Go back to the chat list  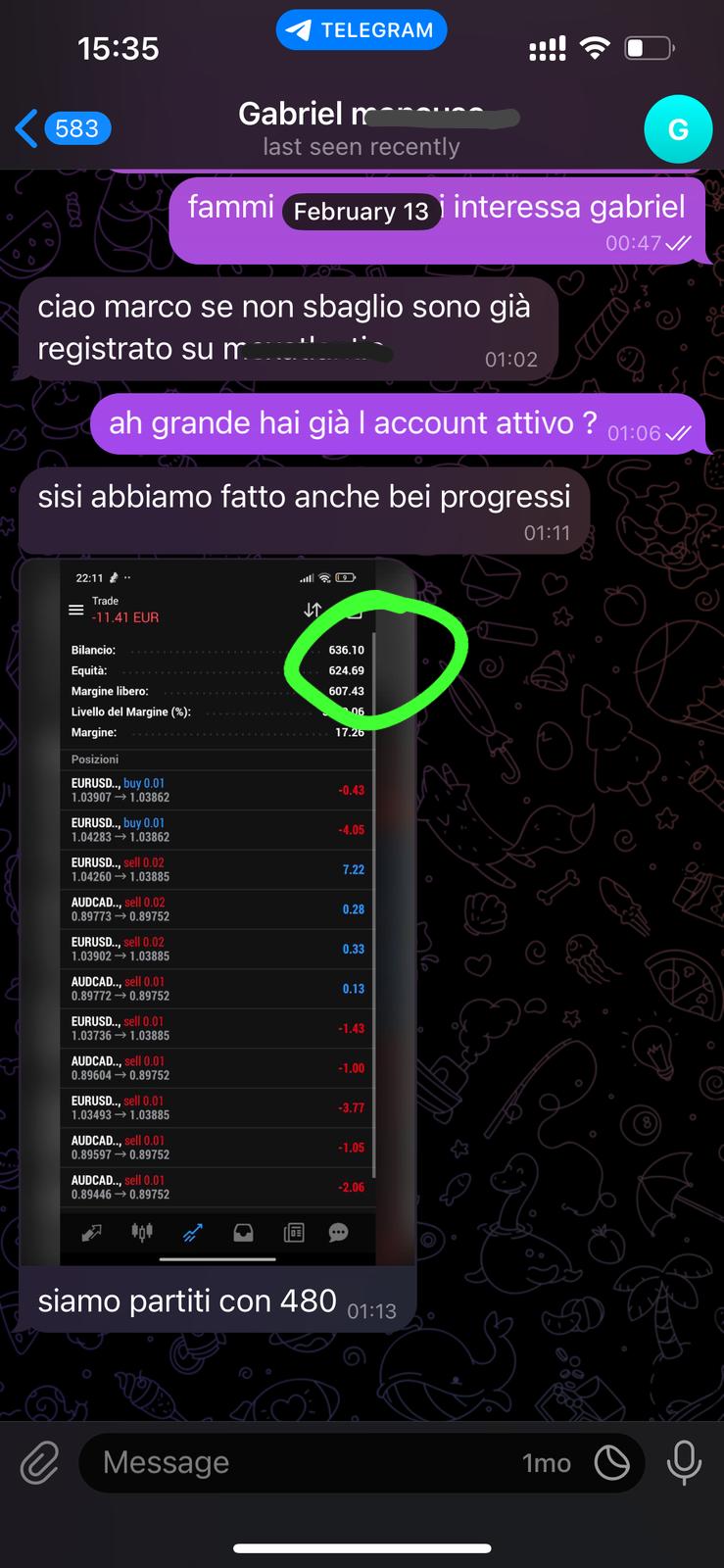(61, 128)
